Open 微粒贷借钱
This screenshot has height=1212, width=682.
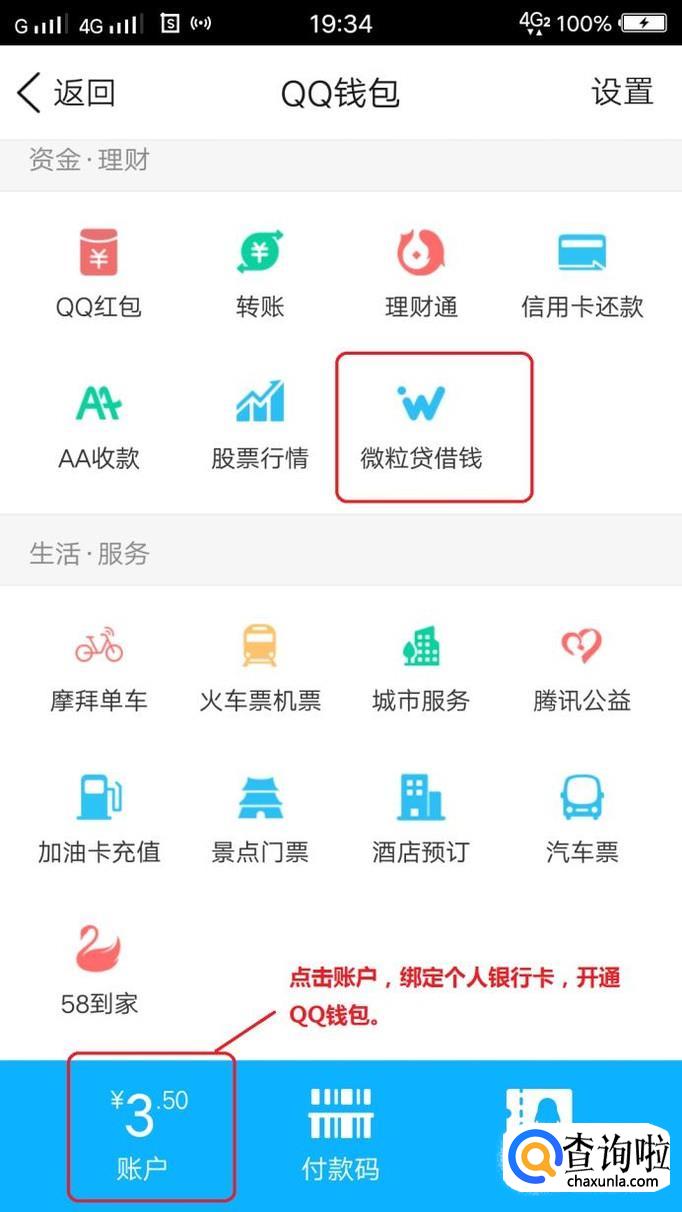point(421,425)
